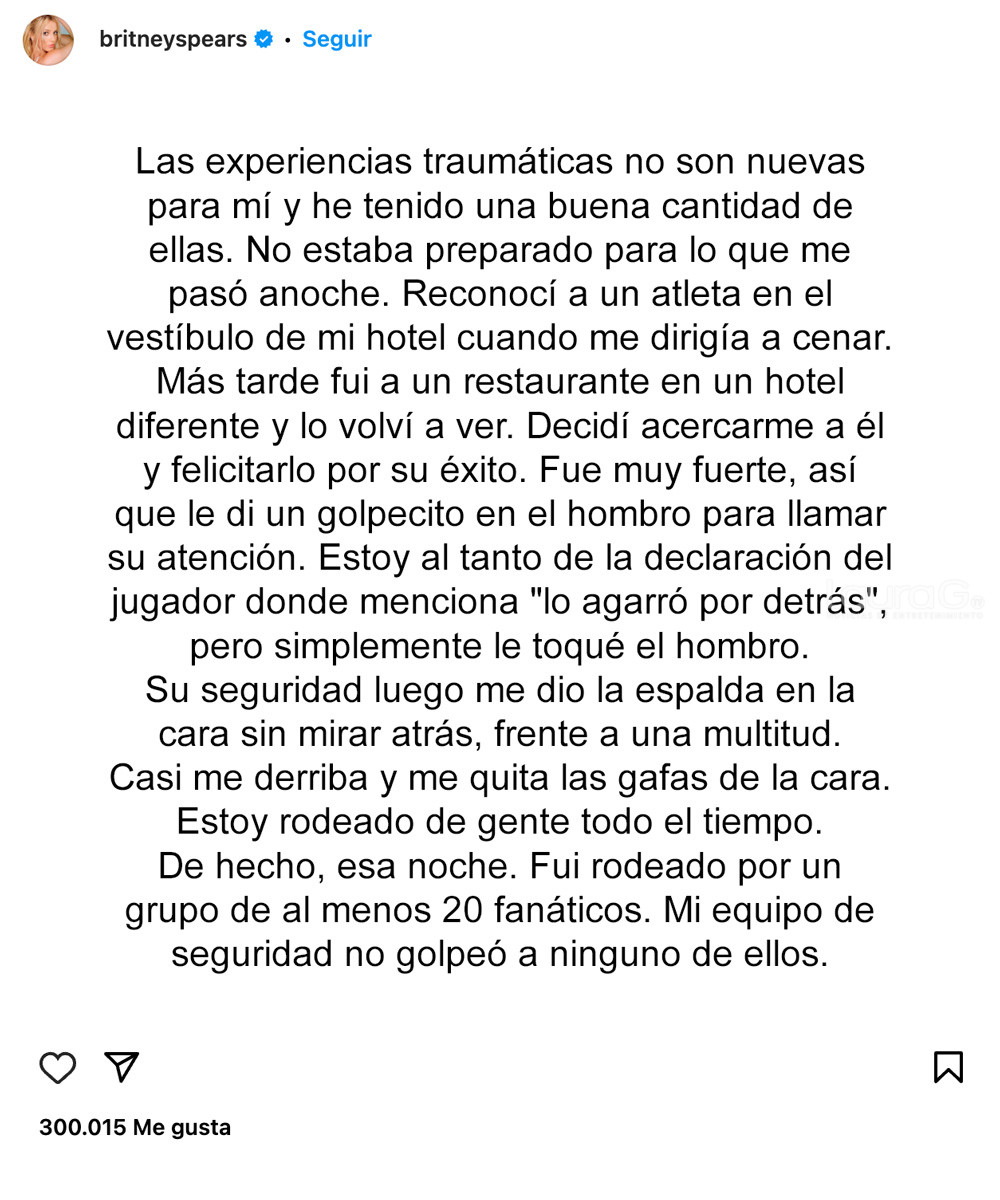Share the post via paper plane icon
Image resolution: width=1000 pixels, height=1200 pixels.
point(121,1067)
